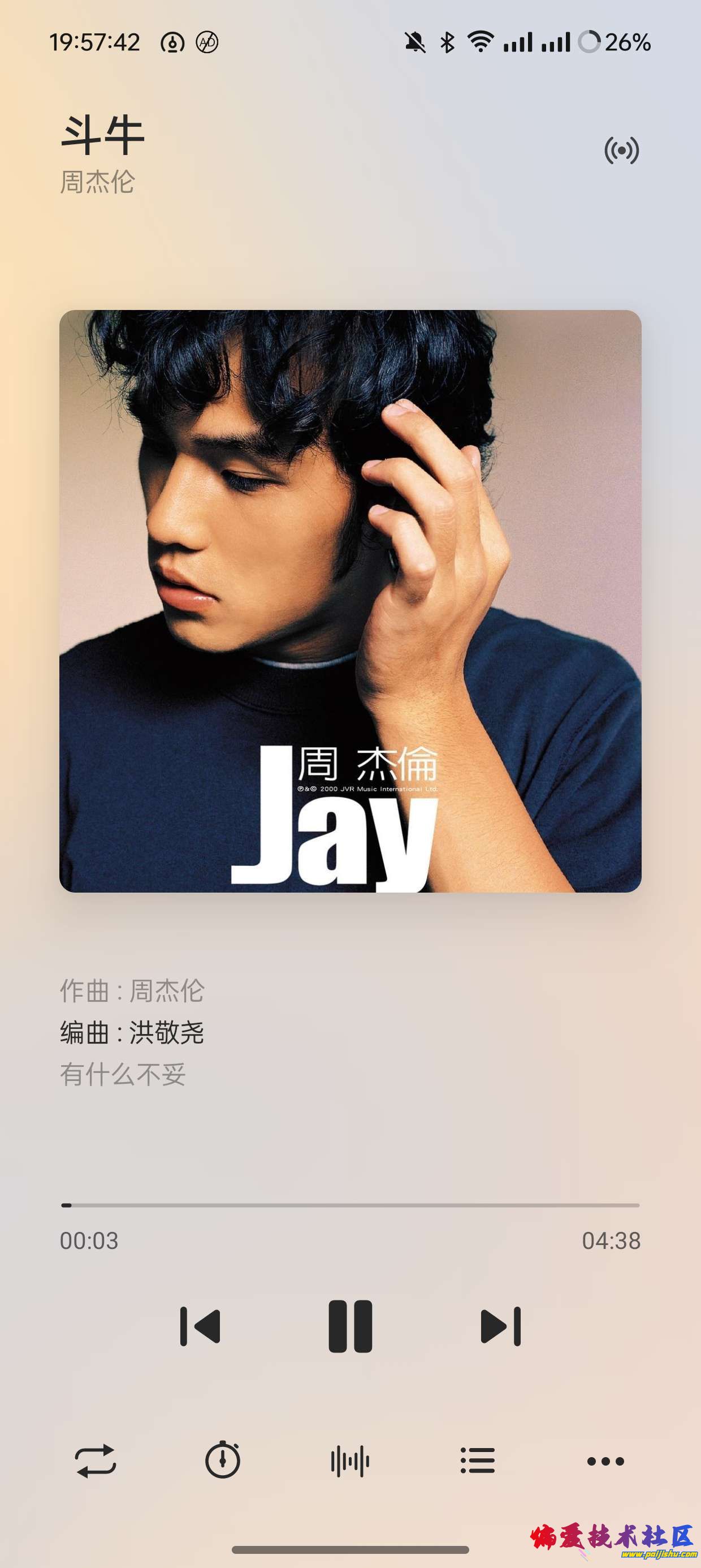Skip to the next track

tap(500, 1326)
